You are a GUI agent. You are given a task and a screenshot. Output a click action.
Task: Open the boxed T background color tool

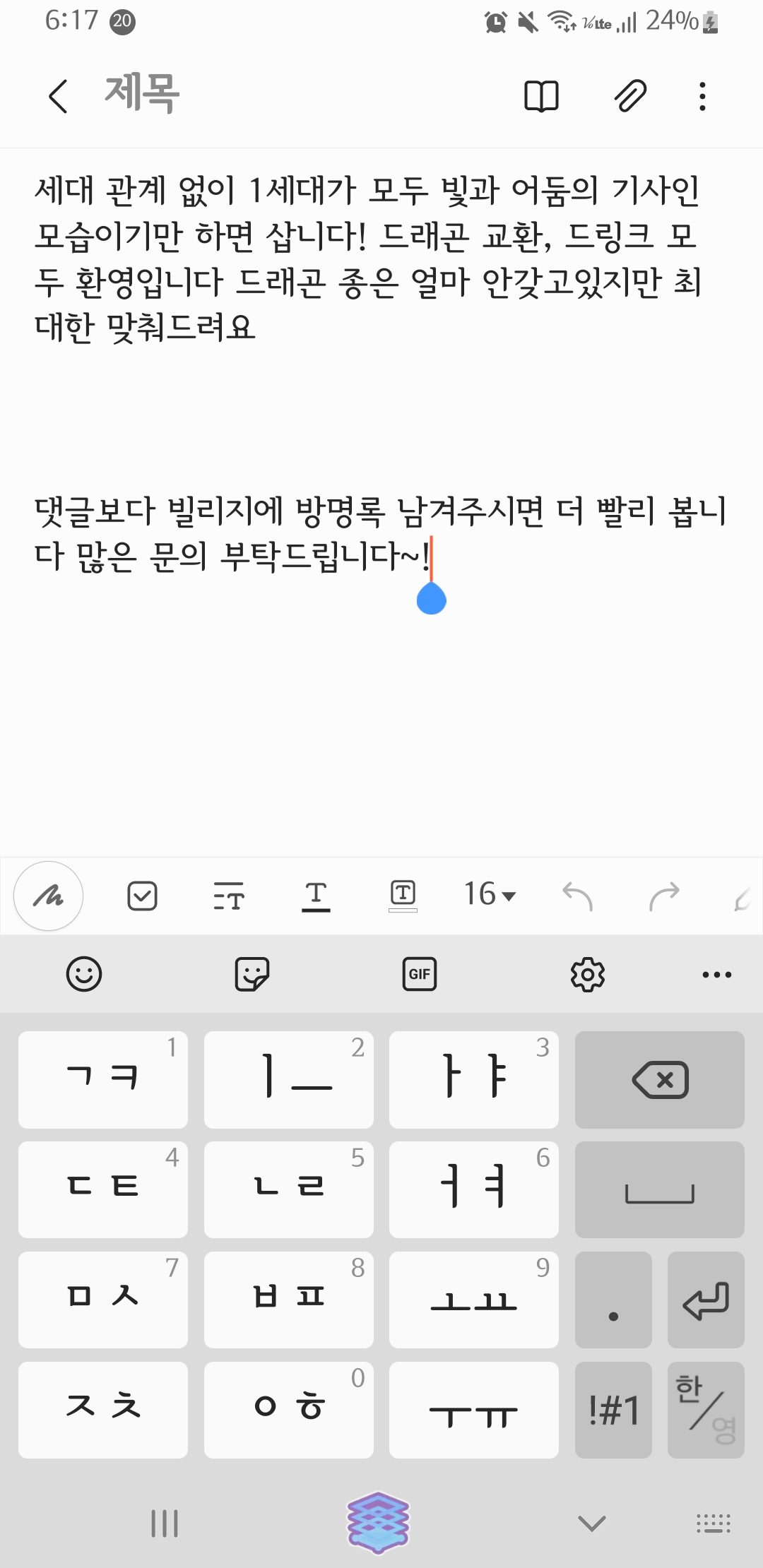coord(403,896)
